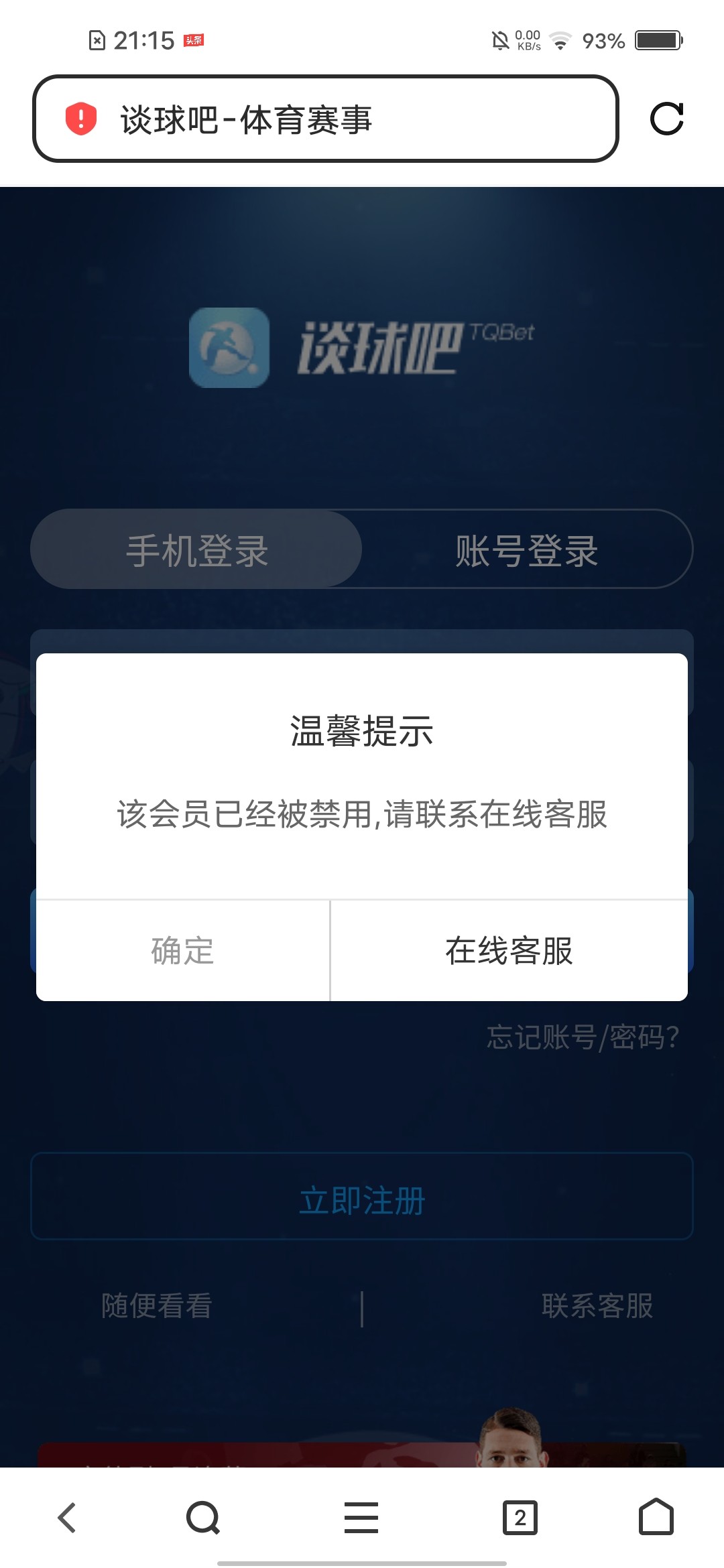Go back with the browser back arrow
Screen dimensions: 724x1568
point(67,1517)
